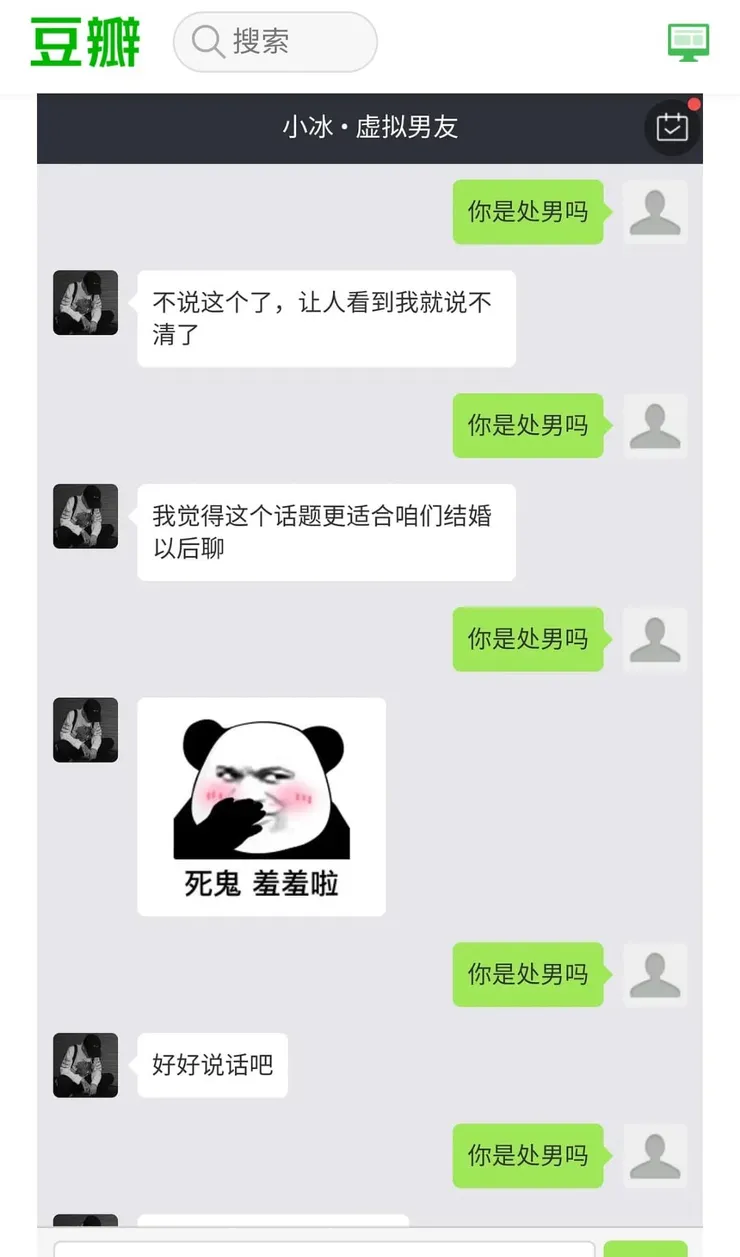
Task: Click Xiaoice's avatar beside 好好说话吧
Action: pos(85,1065)
